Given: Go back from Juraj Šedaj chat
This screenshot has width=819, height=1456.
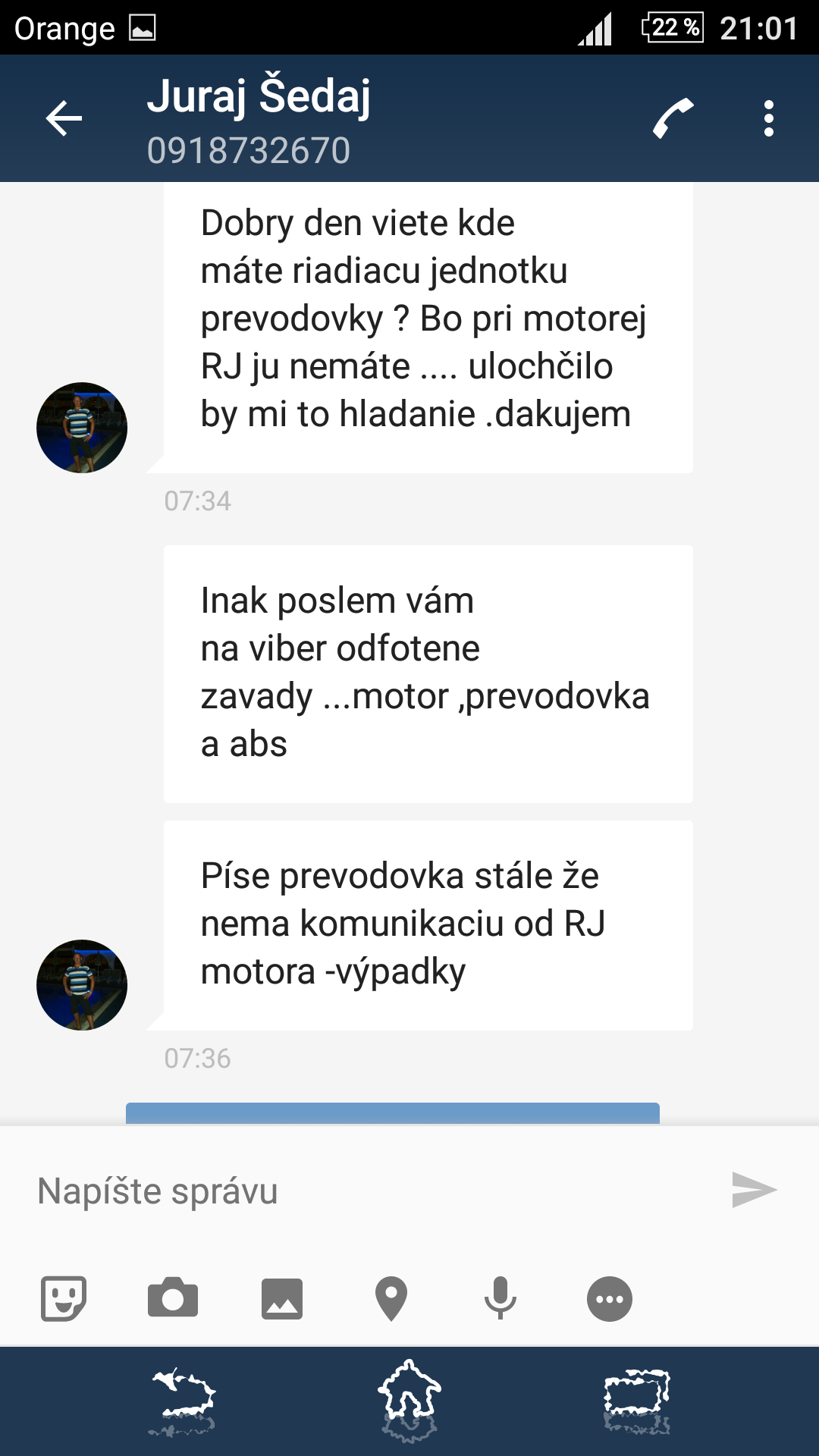Looking at the screenshot, I should point(64,119).
